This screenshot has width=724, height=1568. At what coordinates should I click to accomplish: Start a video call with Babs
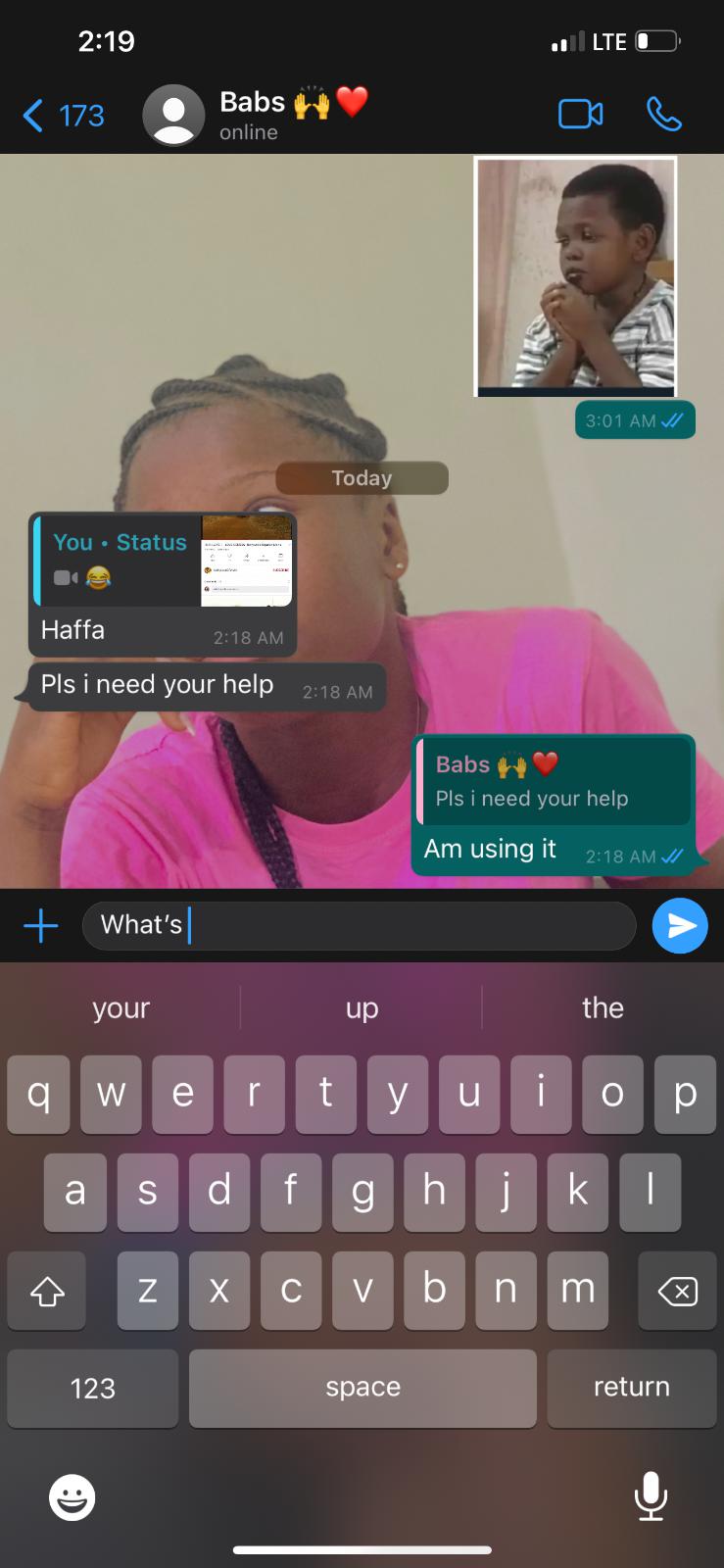[x=580, y=115]
